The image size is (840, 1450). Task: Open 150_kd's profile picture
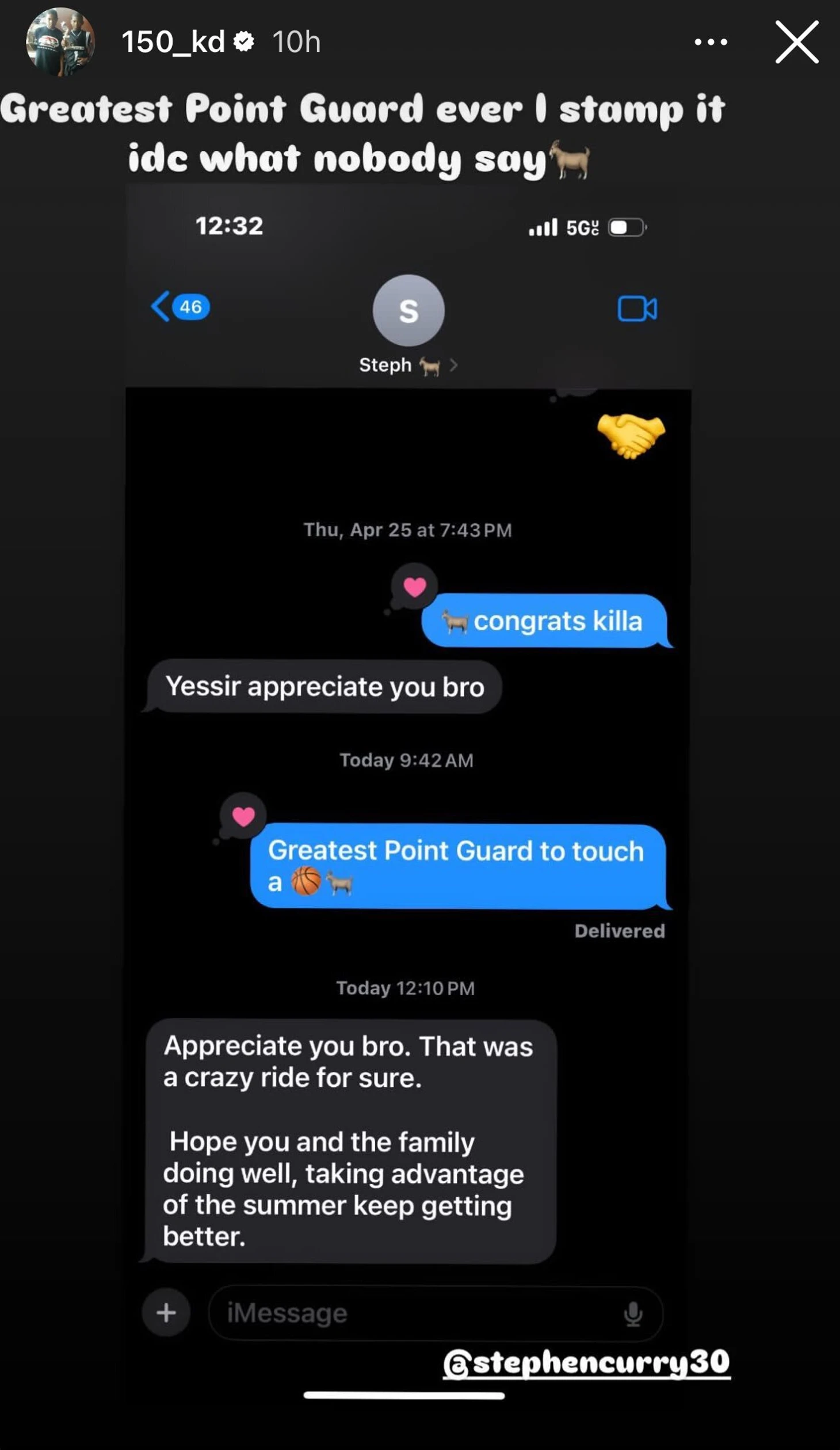click(x=60, y=42)
